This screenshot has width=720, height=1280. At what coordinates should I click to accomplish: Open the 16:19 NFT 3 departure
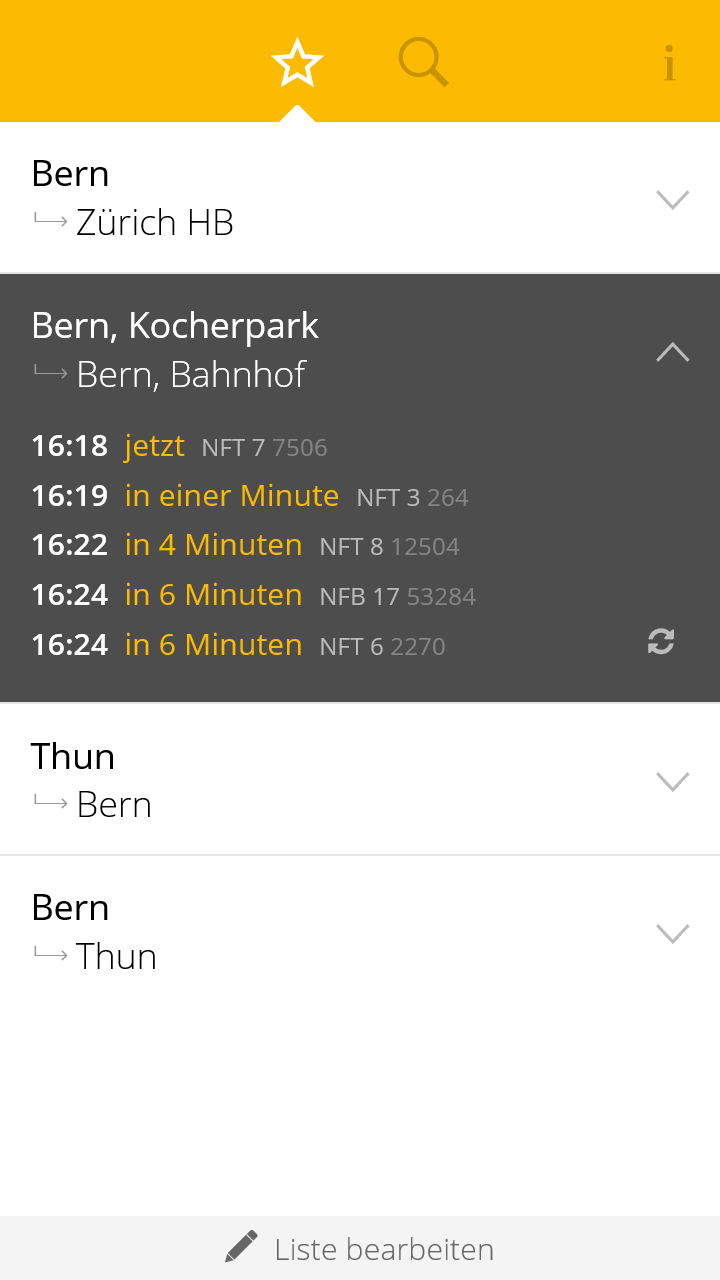(x=250, y=496)
